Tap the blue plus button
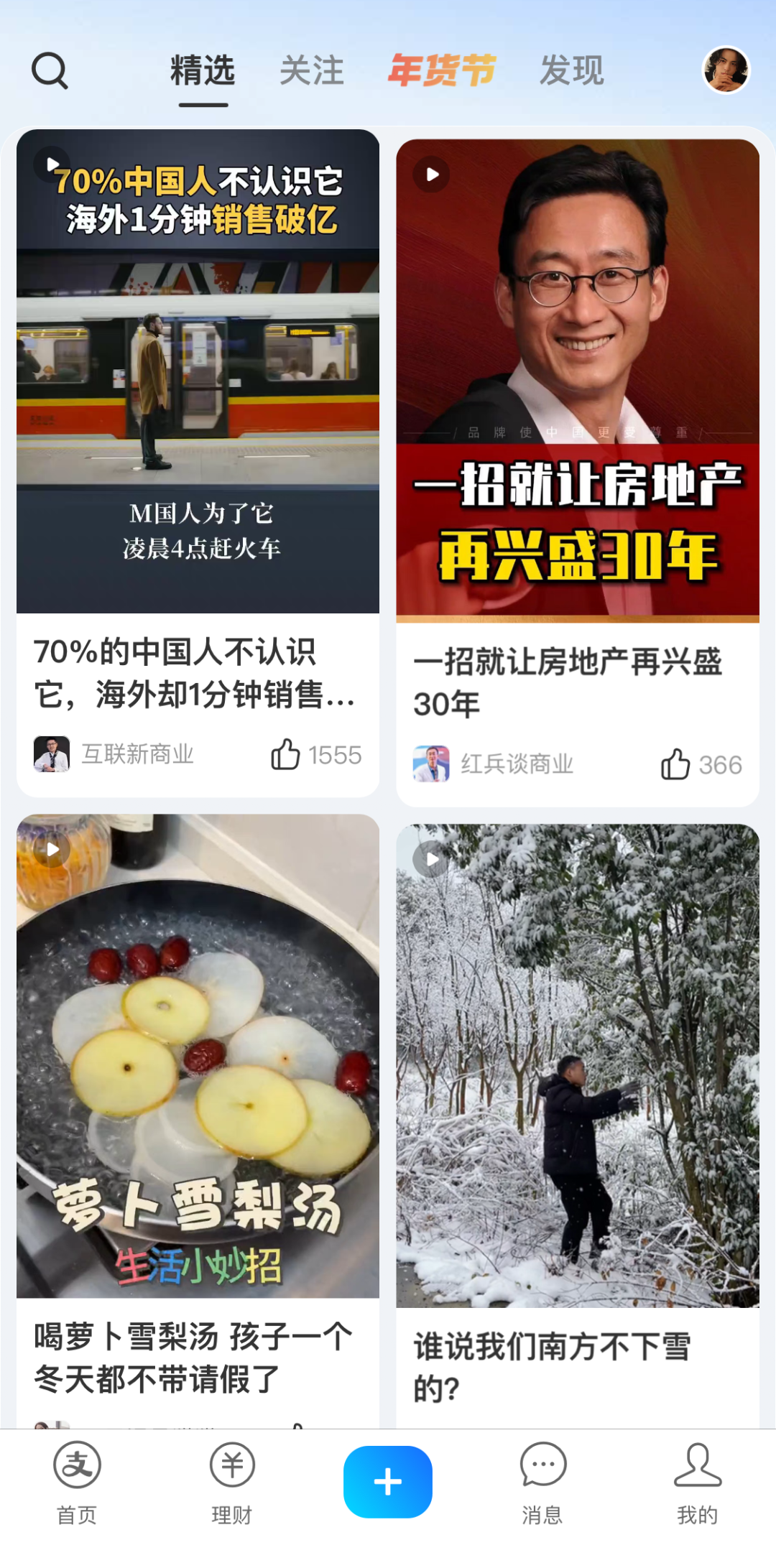Viewport: 776px width, 1568px height. pos(388,1482)
